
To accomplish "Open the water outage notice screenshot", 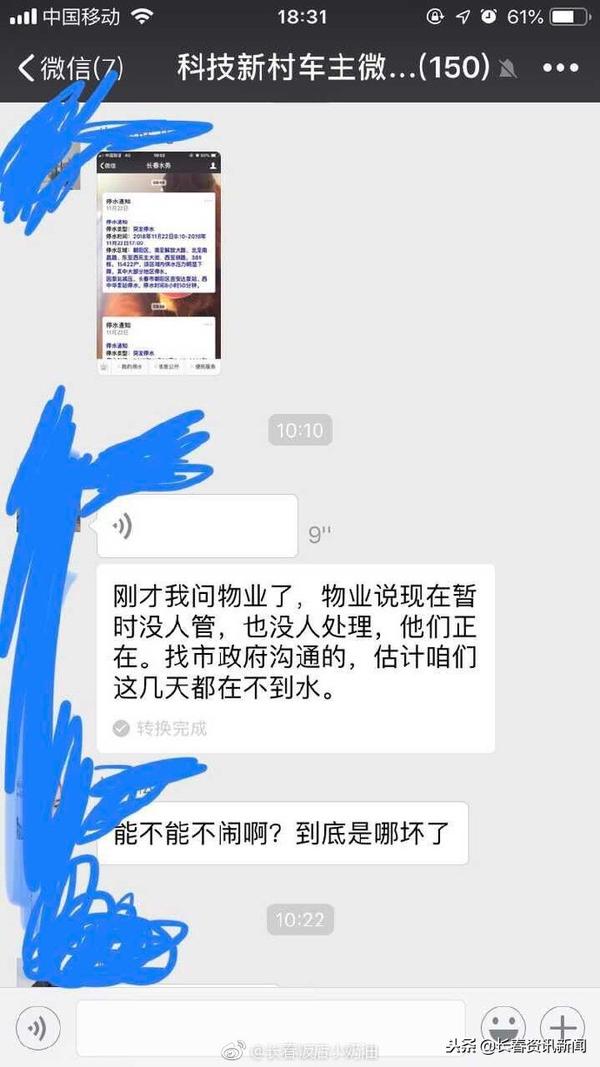I will (158, 262).
